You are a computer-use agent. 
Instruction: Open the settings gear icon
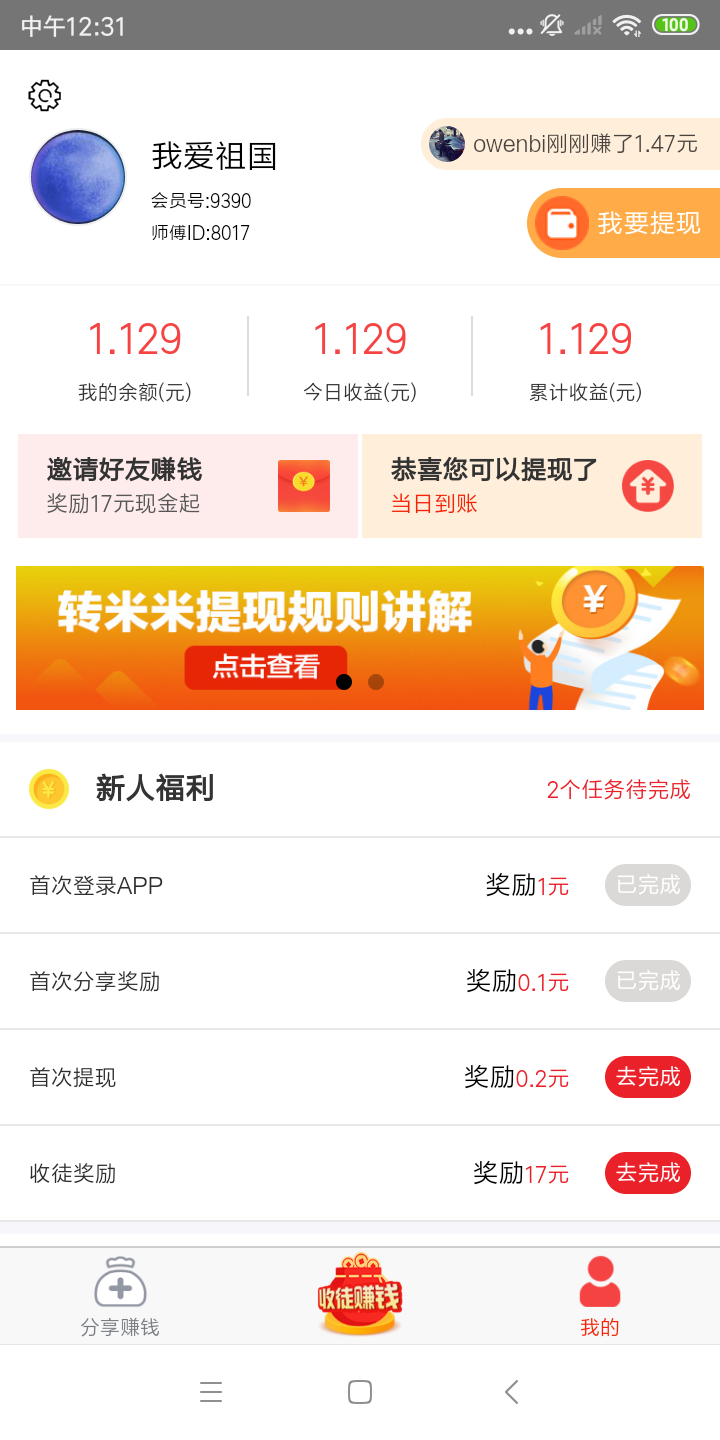[44, 95]
